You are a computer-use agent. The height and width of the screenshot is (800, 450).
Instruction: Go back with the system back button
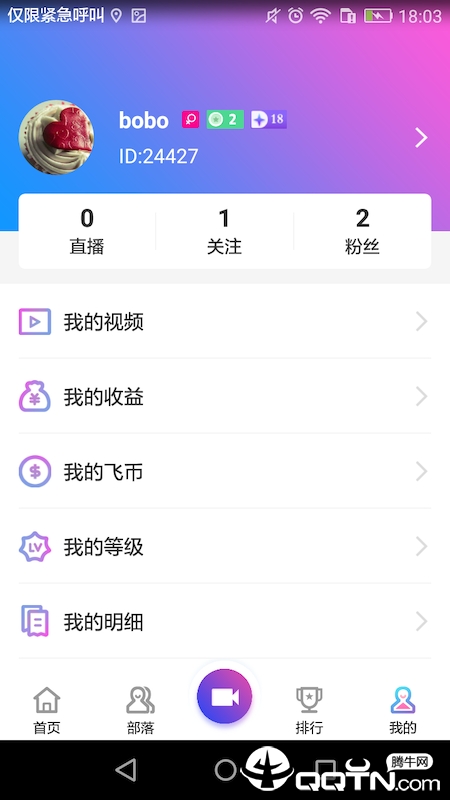click(126, 769)
